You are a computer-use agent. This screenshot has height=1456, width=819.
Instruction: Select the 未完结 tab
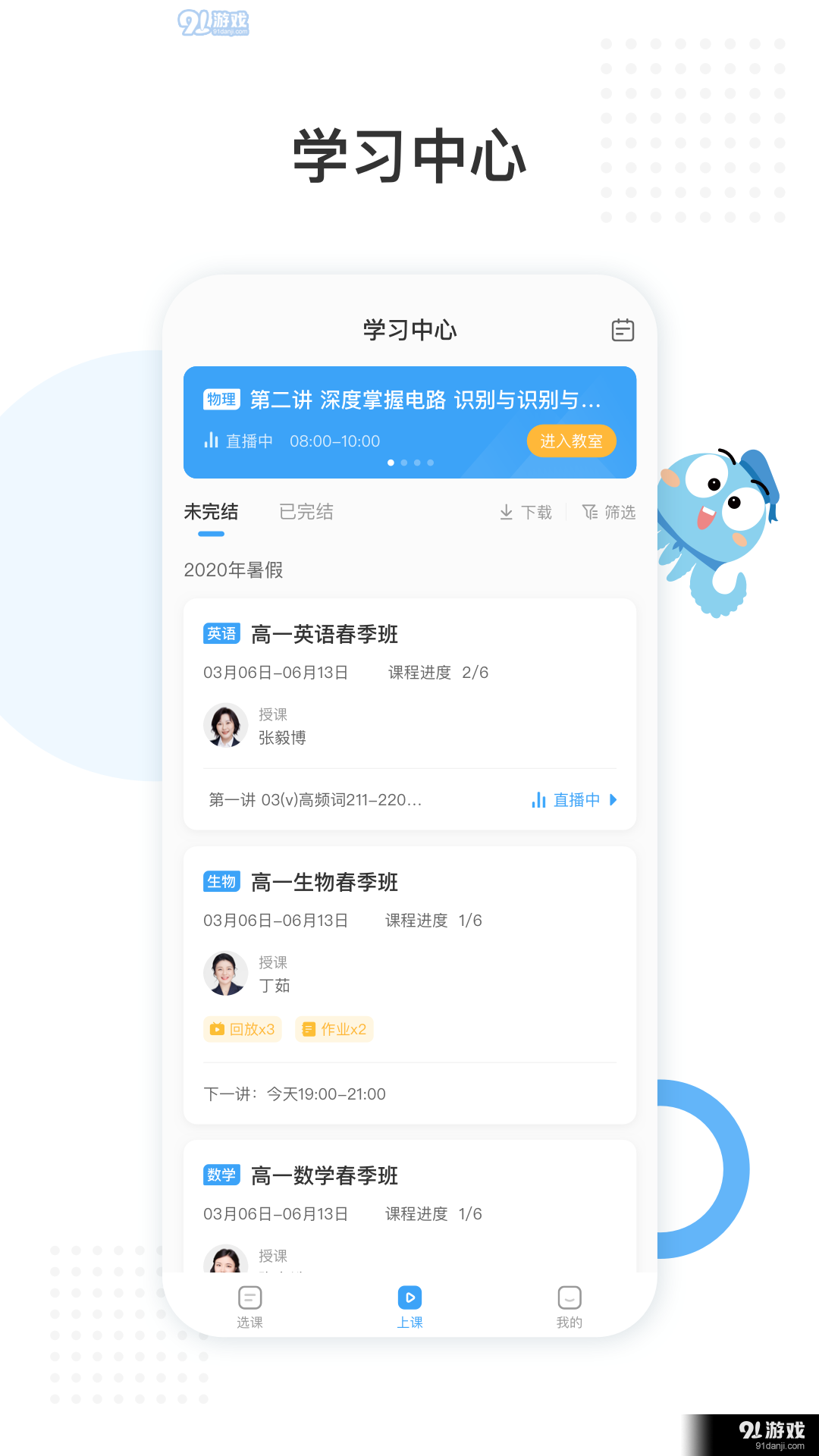[211, 512]
